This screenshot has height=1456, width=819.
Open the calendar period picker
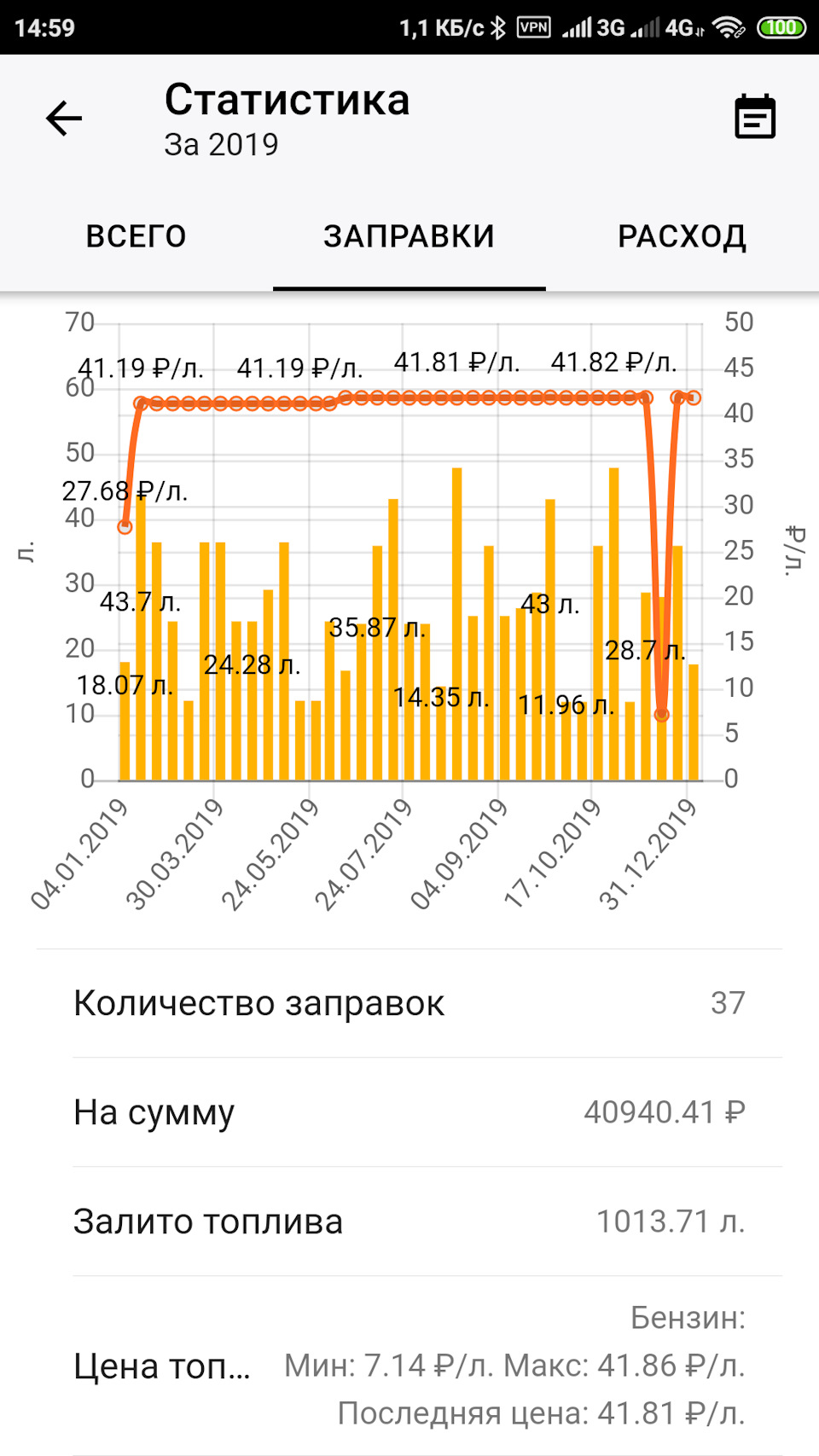pos(755,118)
